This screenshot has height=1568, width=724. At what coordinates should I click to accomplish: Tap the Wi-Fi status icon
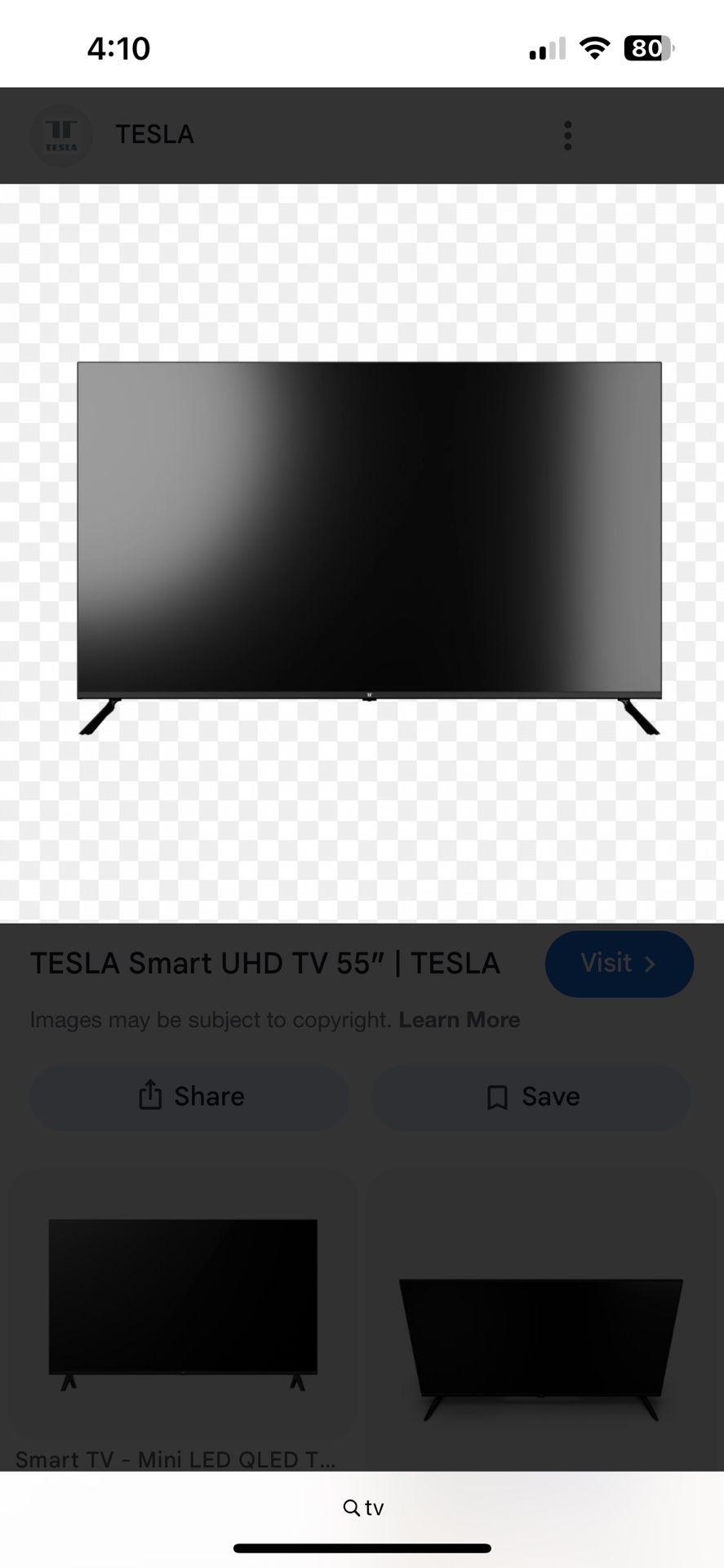(595, 47)
